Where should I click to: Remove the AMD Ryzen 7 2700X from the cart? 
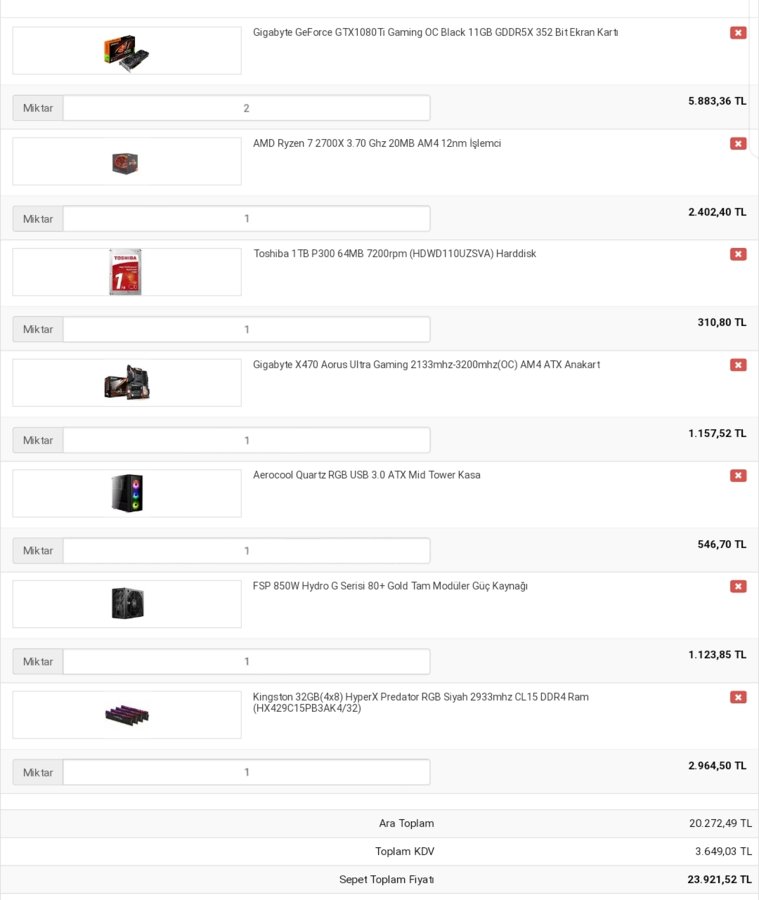click(738, 144)
